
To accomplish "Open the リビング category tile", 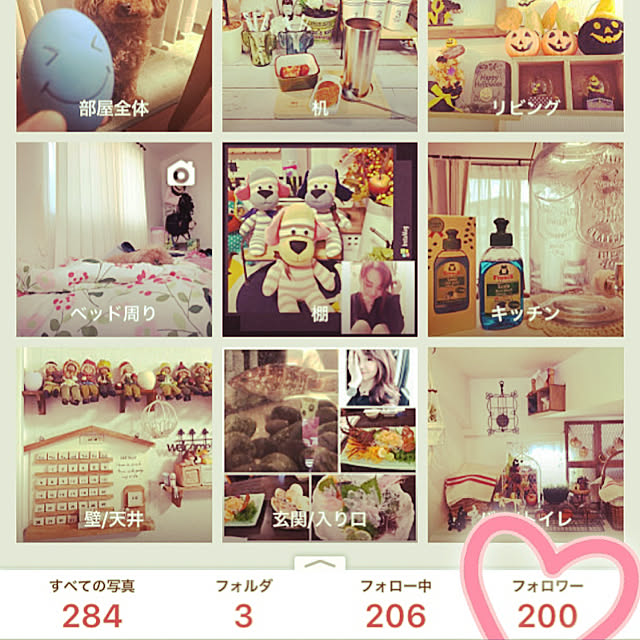I will coord(525,65).
